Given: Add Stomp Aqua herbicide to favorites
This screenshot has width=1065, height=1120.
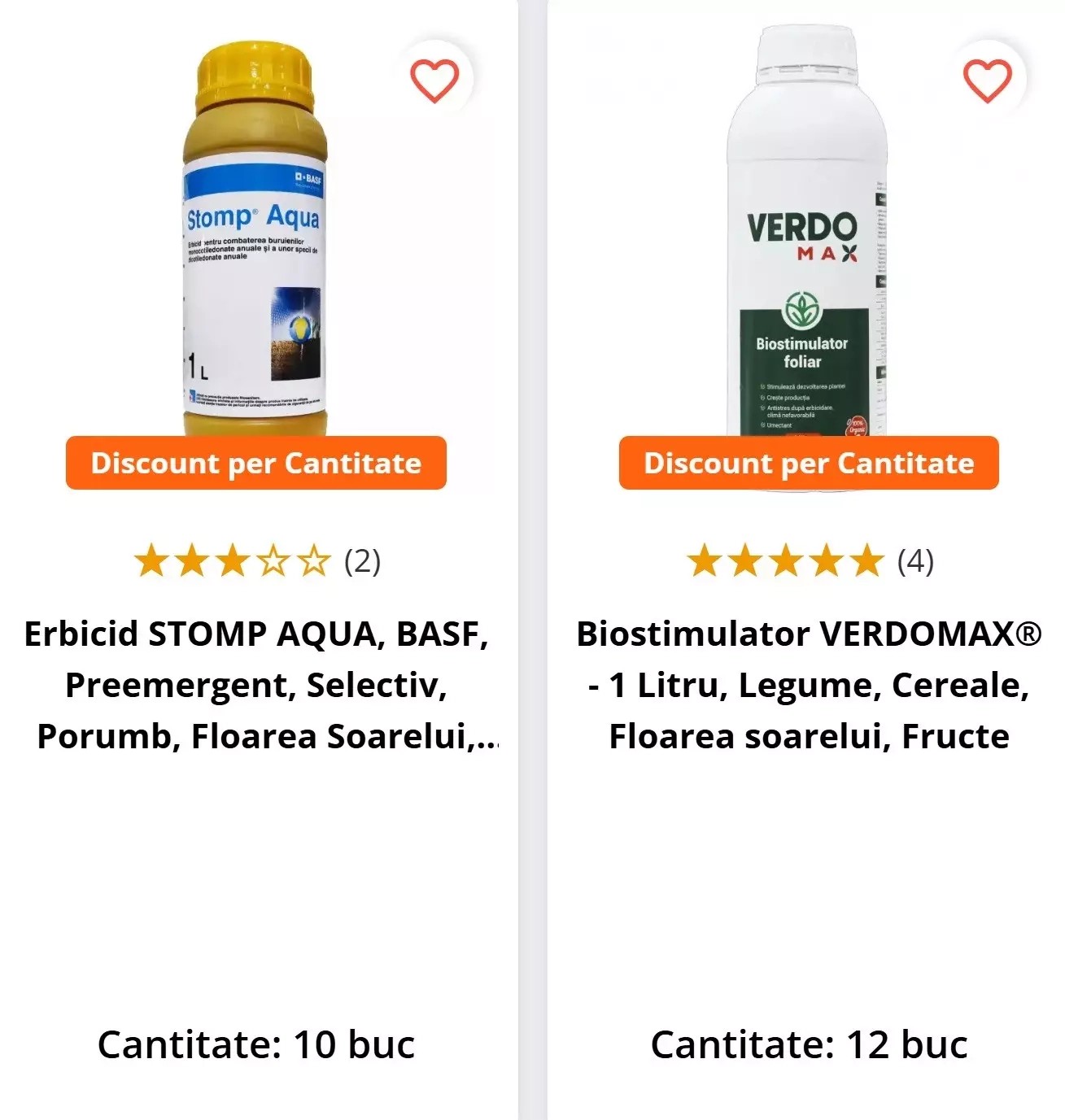Looking at the screenshot, I should (x=434, y=80).
